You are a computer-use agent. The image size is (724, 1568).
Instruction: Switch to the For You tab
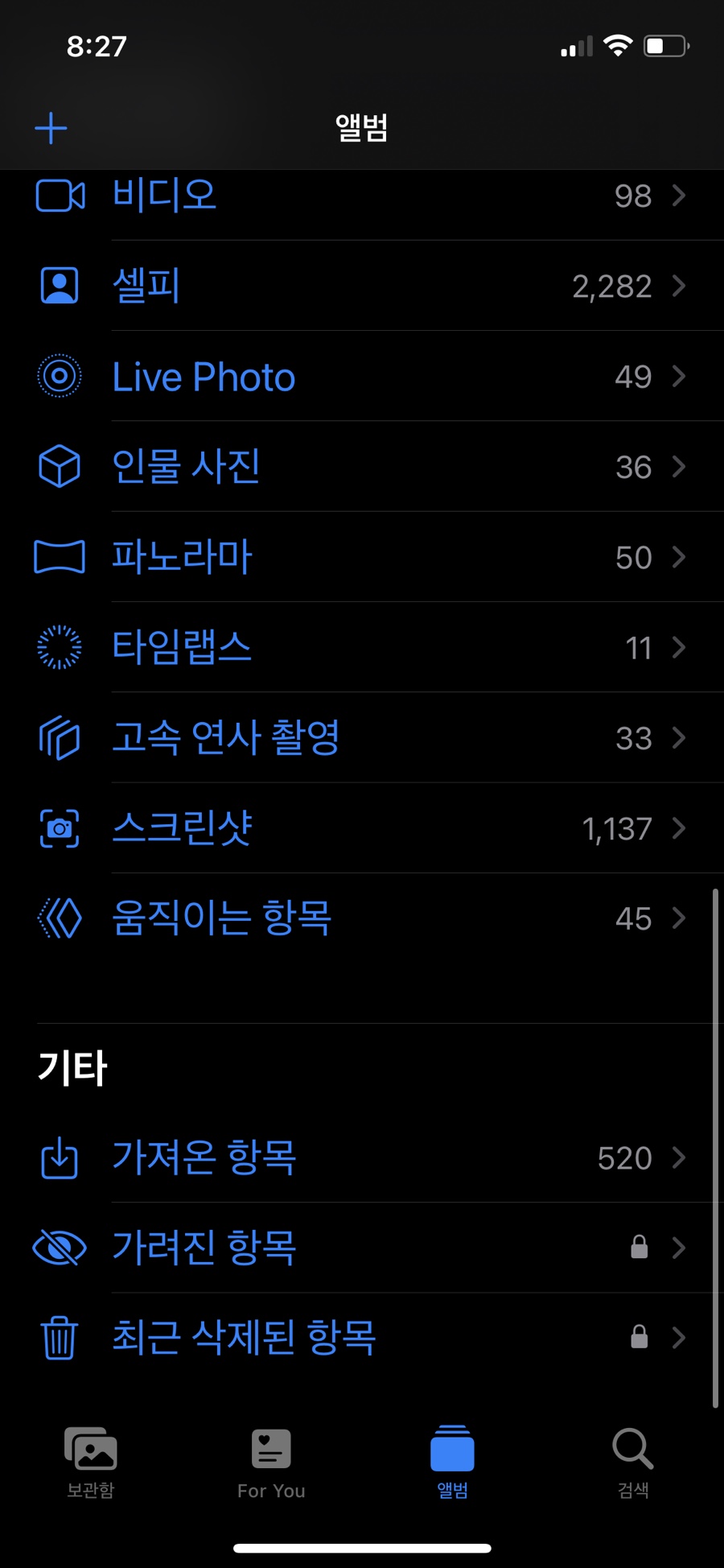[271, 1462]
